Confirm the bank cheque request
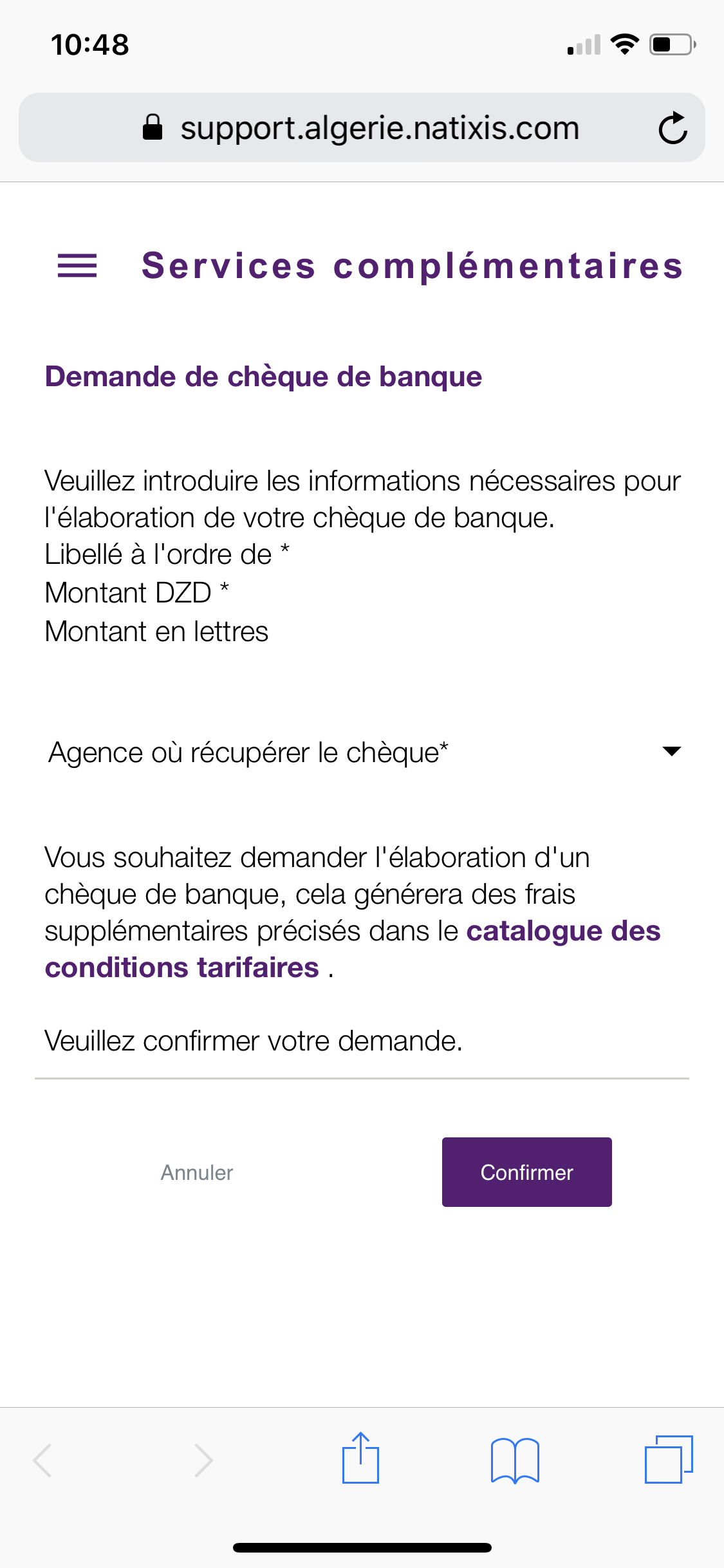Image resolution: width=724 pixels, height=1568 pixels. point(526,1172)
